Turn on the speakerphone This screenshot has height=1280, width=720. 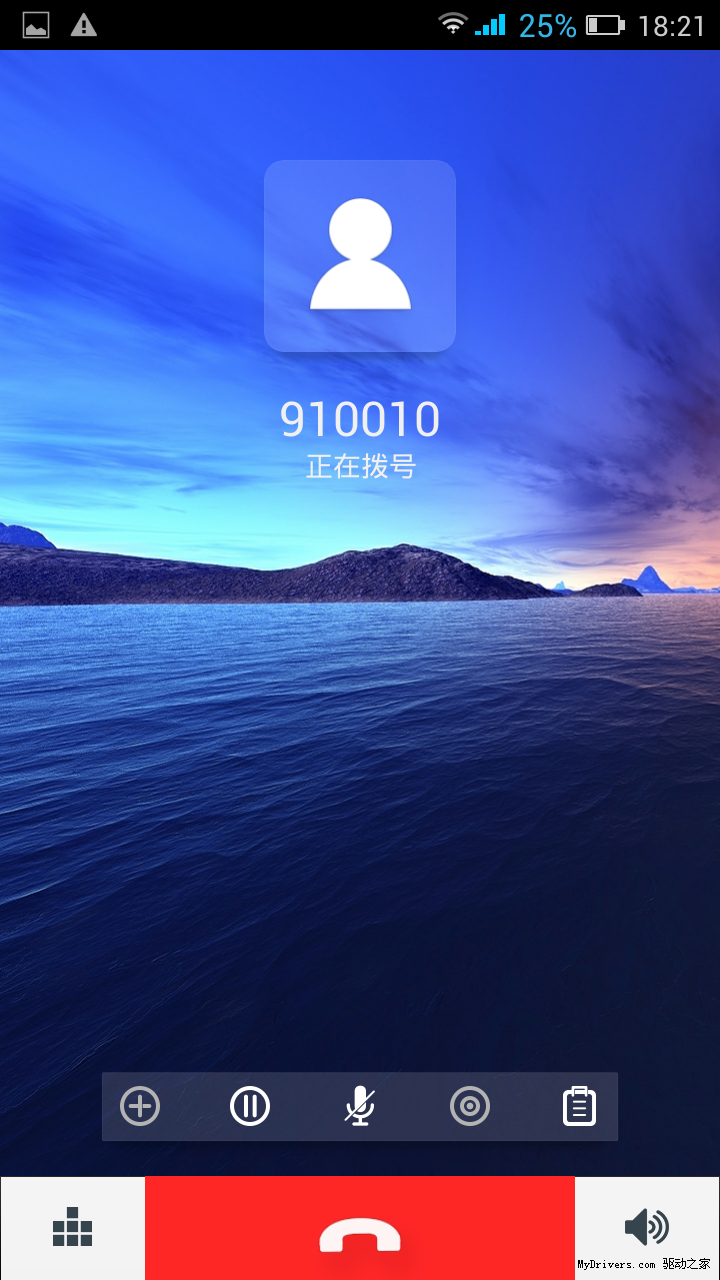point(647,1227)
